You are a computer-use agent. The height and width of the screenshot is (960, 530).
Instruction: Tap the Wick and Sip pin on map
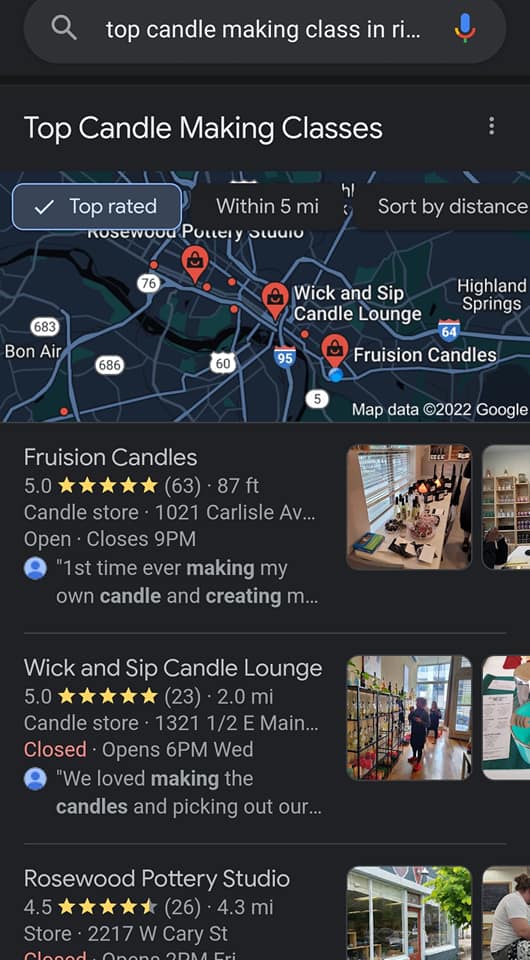click(x=275, y=300)
